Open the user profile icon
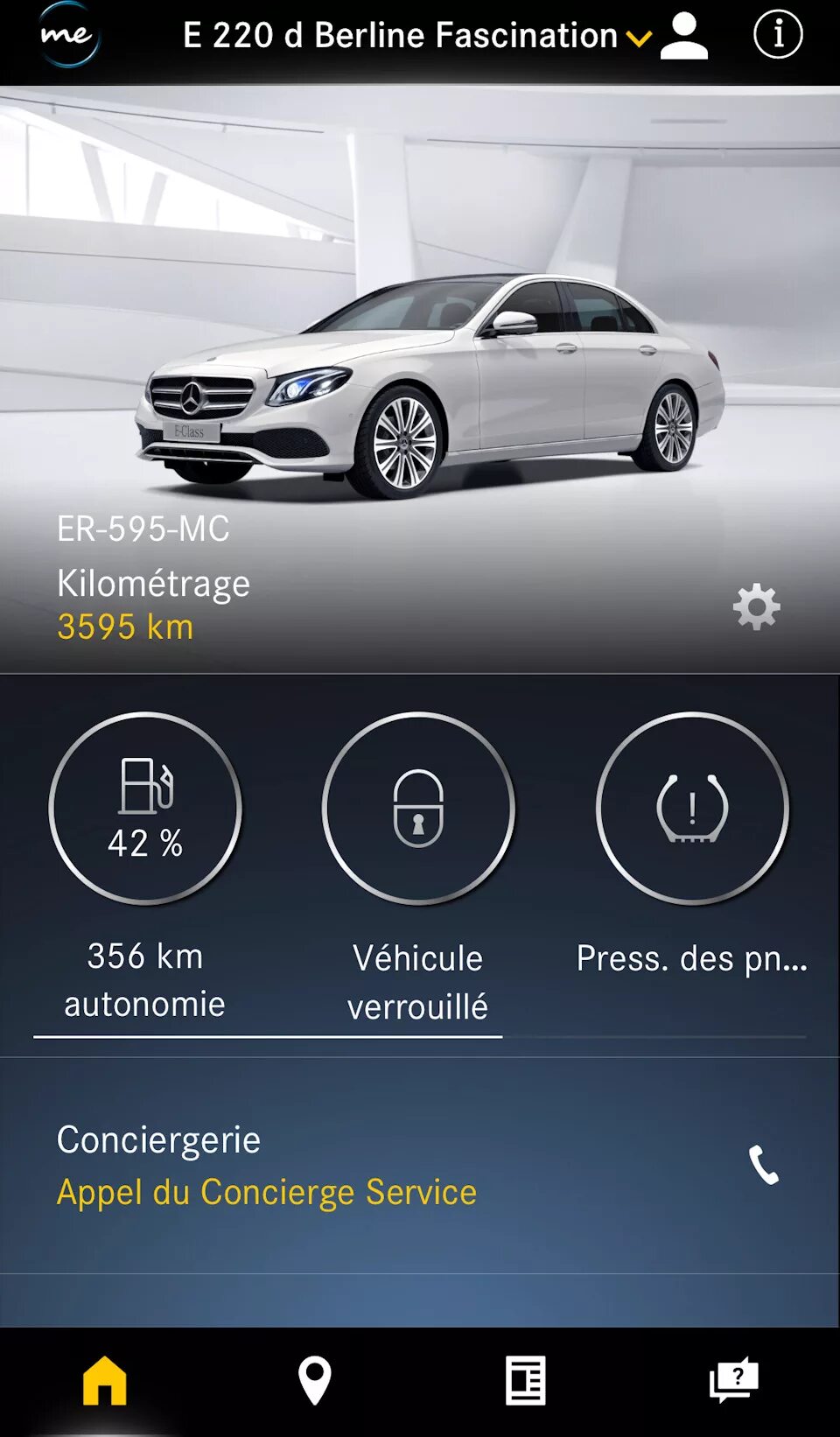Image resolution: width=840 pixels, height=1437 pixels. tap(683, 36)
